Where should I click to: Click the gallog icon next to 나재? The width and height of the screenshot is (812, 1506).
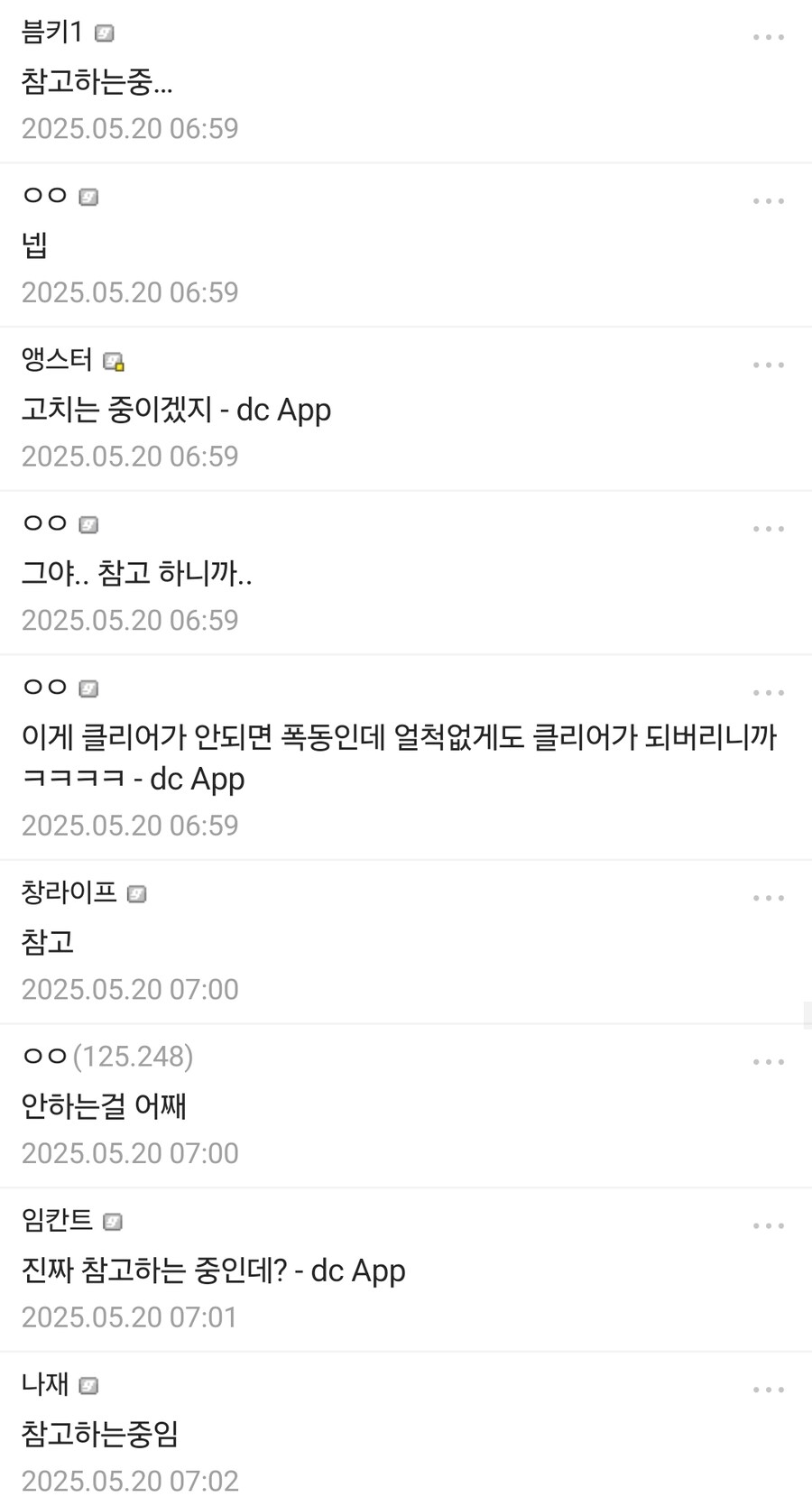88,1384
